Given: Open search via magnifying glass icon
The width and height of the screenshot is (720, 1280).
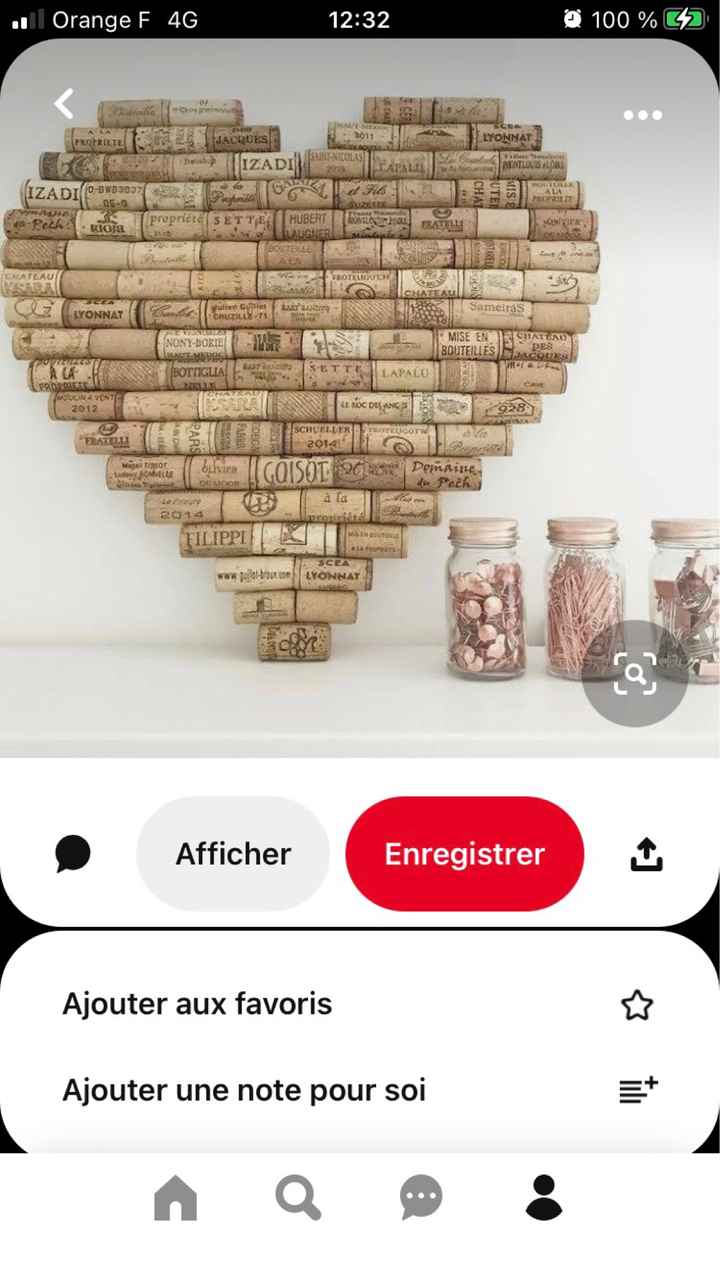Looking at the screenshot, I should 297,1196.
